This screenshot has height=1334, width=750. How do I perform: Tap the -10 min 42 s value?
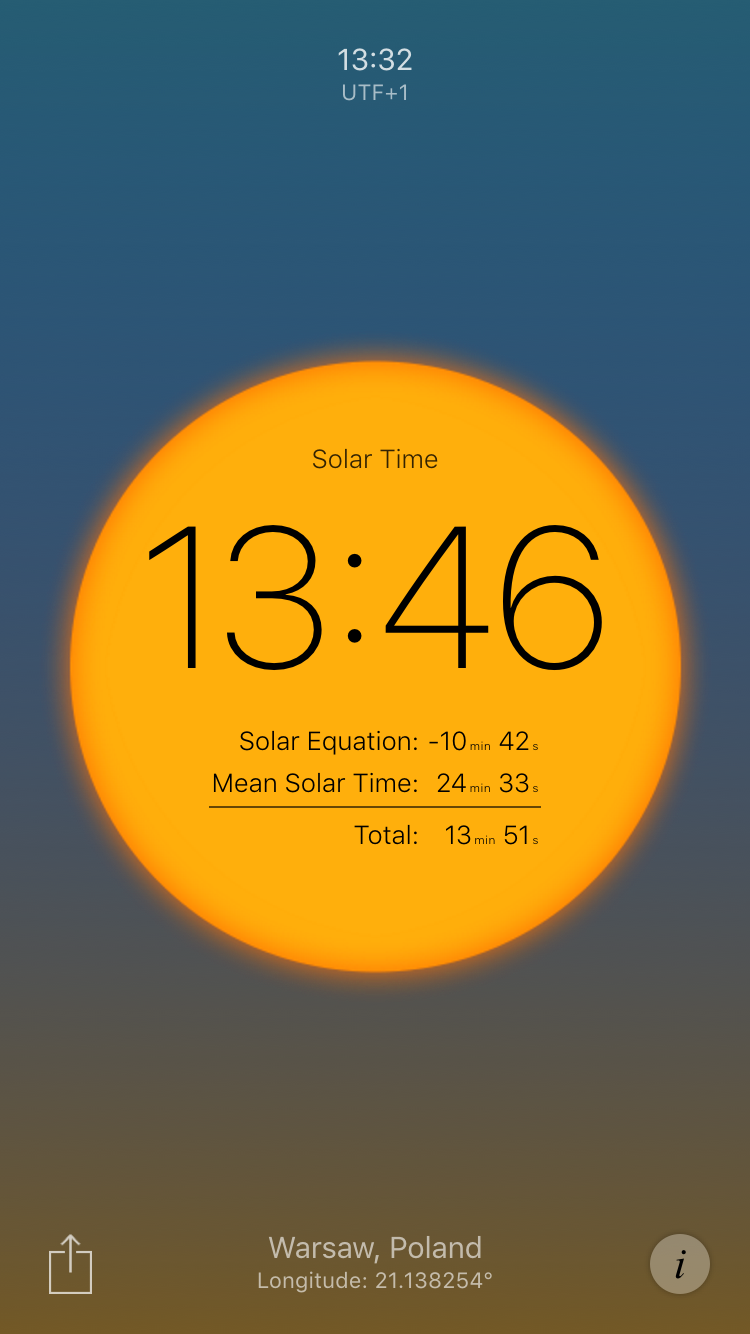[x=485, y=741]
